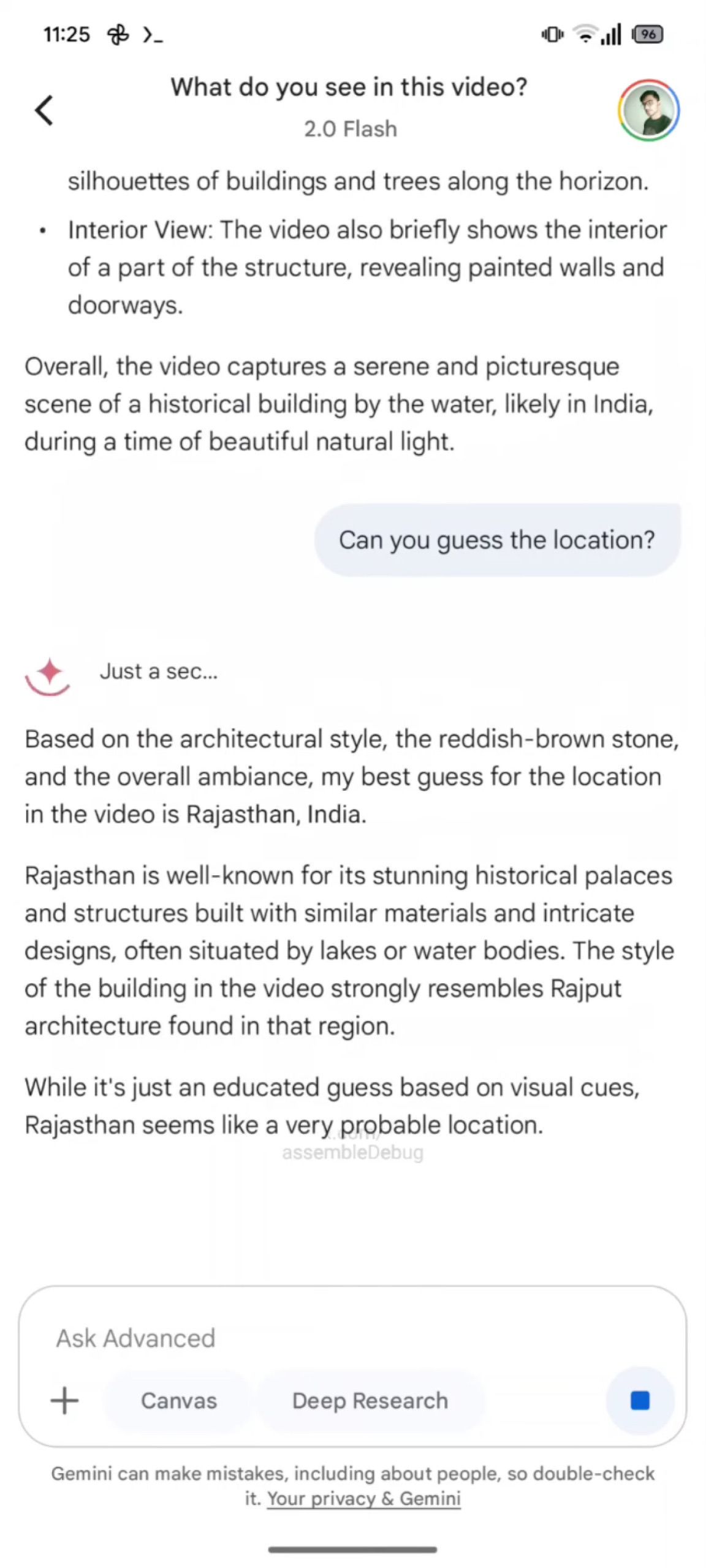Open the plus attachment menu
Screen dimensions: 706x1568
64,1401
